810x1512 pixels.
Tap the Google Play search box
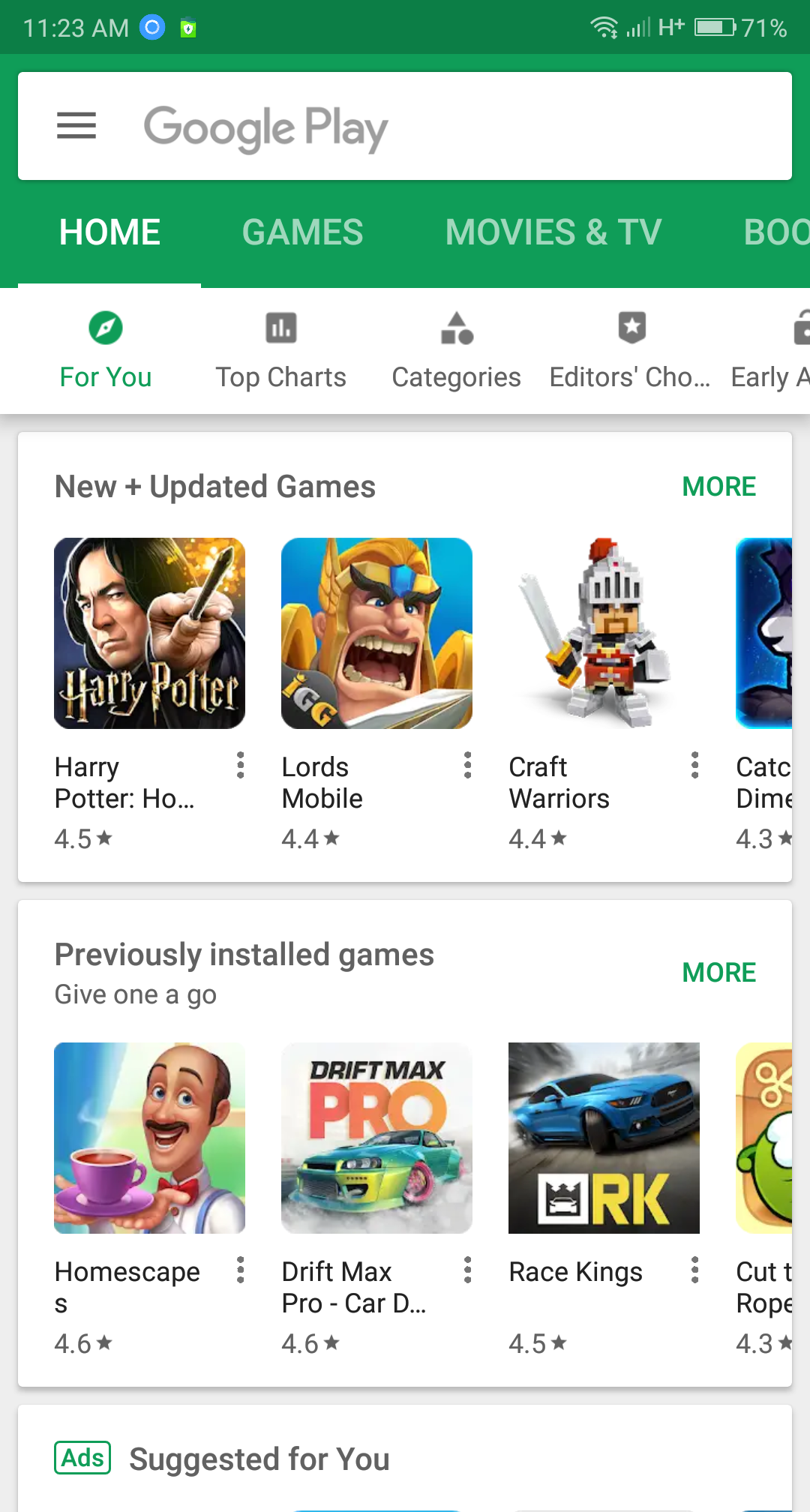coord(405,126)
